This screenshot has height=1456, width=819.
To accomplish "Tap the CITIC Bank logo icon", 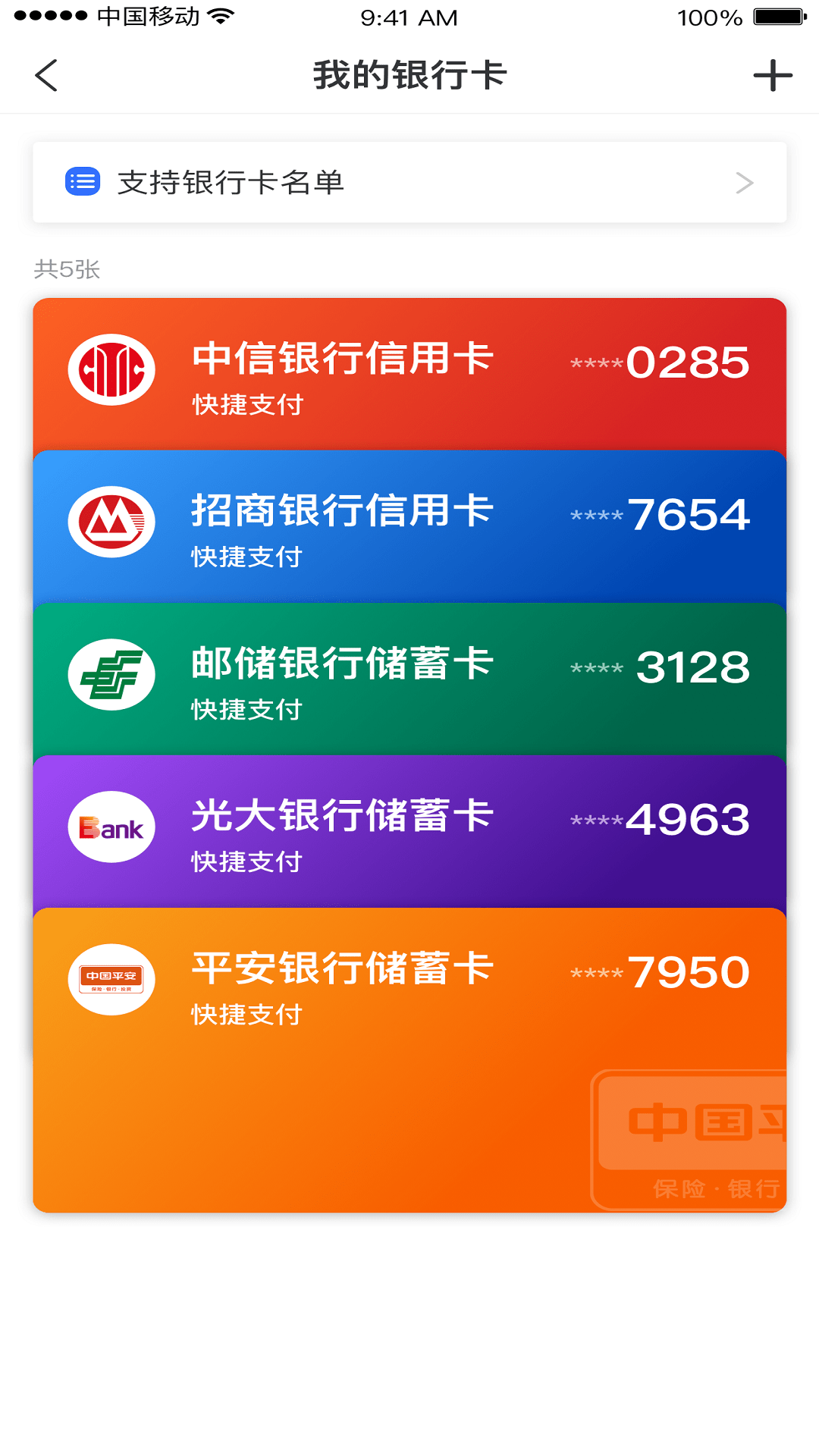I will (111, 370).
